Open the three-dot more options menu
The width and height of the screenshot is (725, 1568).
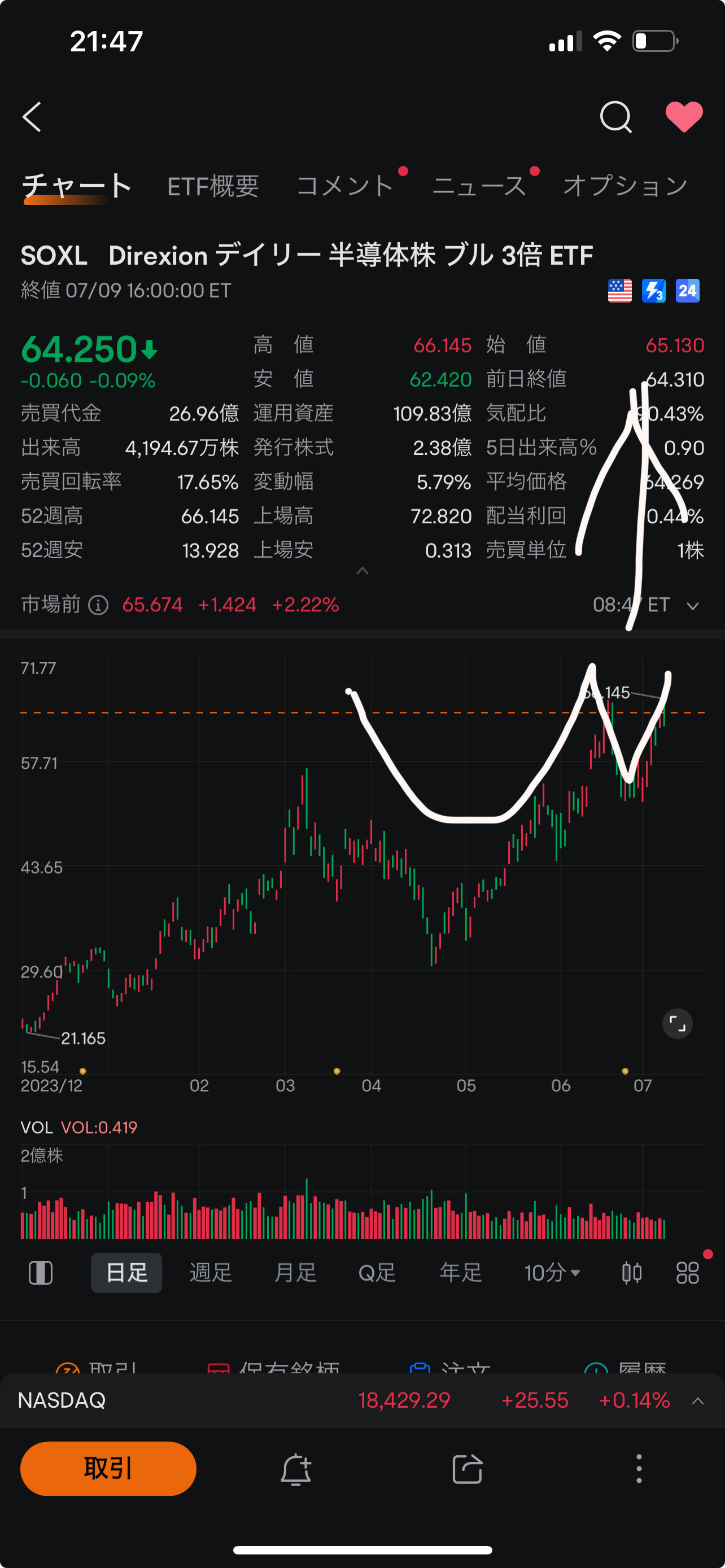[x=639, y=1469]
